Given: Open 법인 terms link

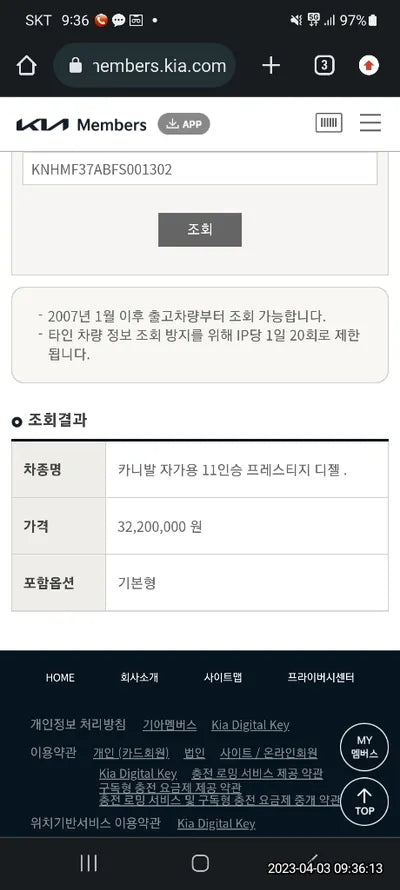Looking at the screenshot, I should (195, 753).
